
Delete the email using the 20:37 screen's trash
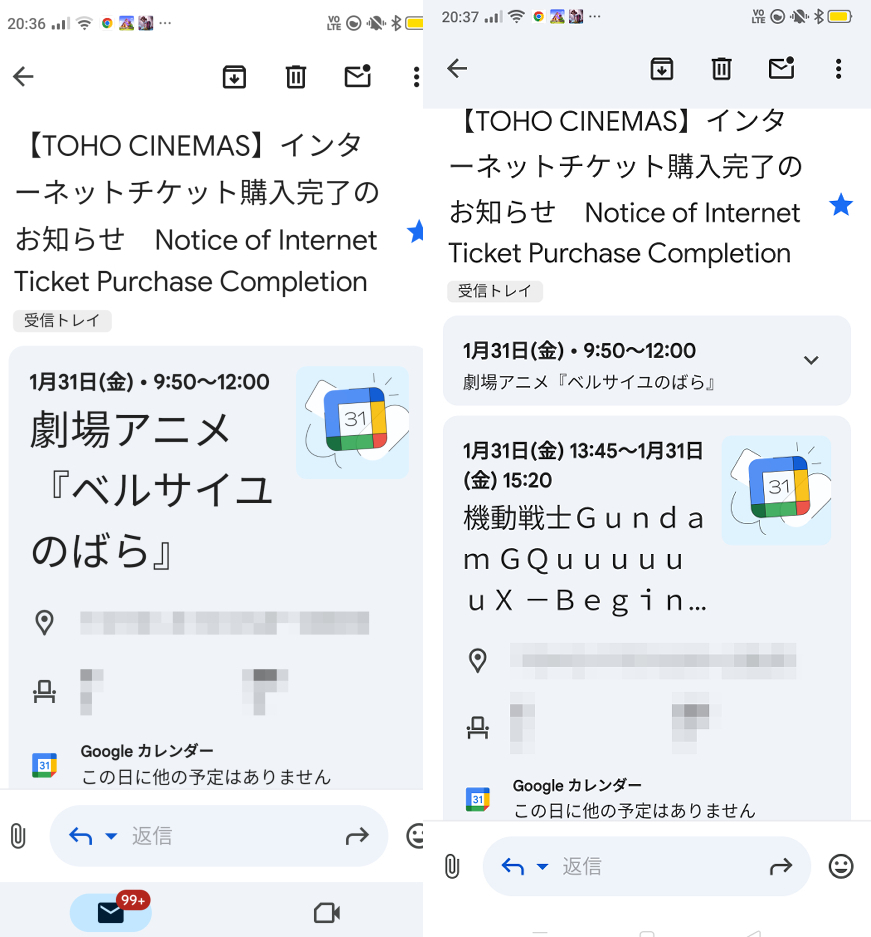click(x=721, y=68)
